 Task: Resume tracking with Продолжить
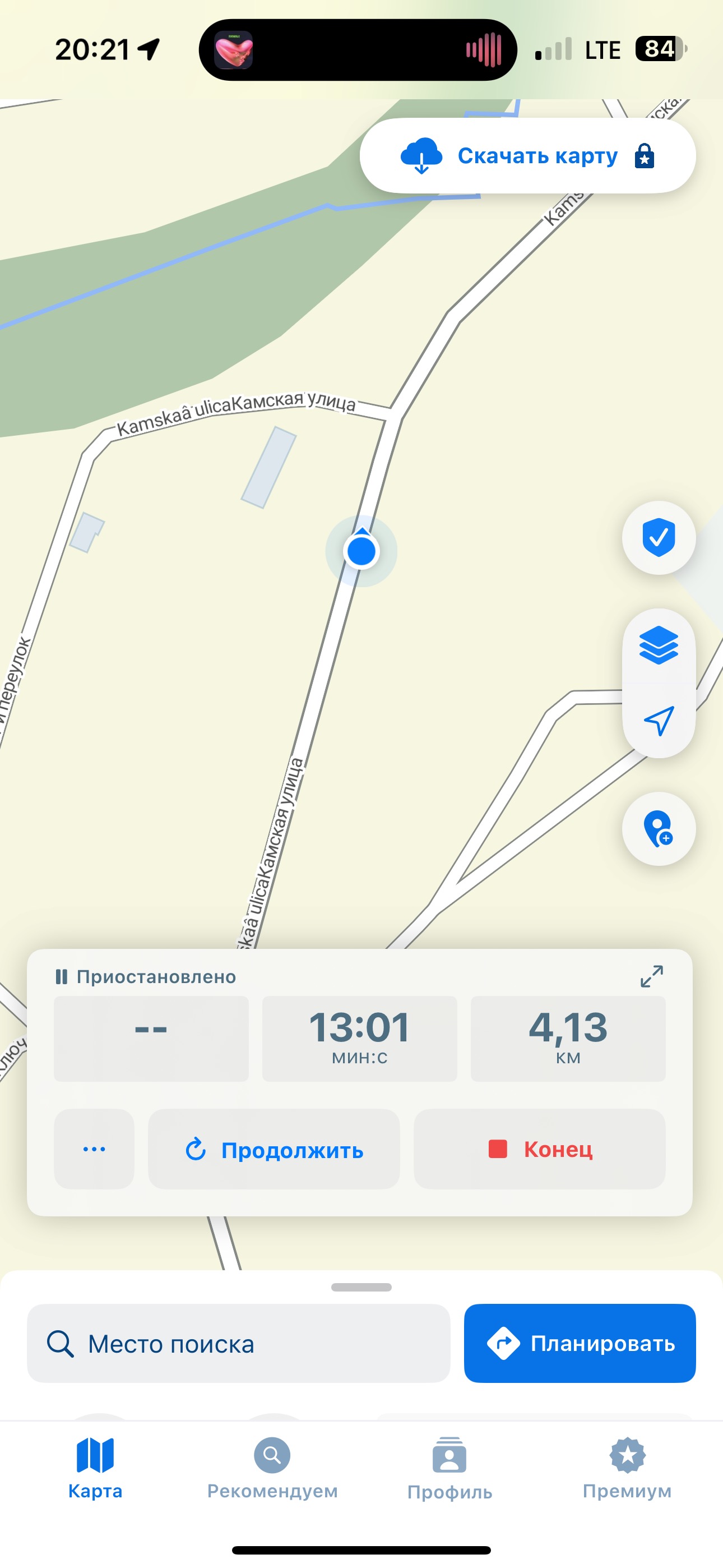click(274, 1149)
